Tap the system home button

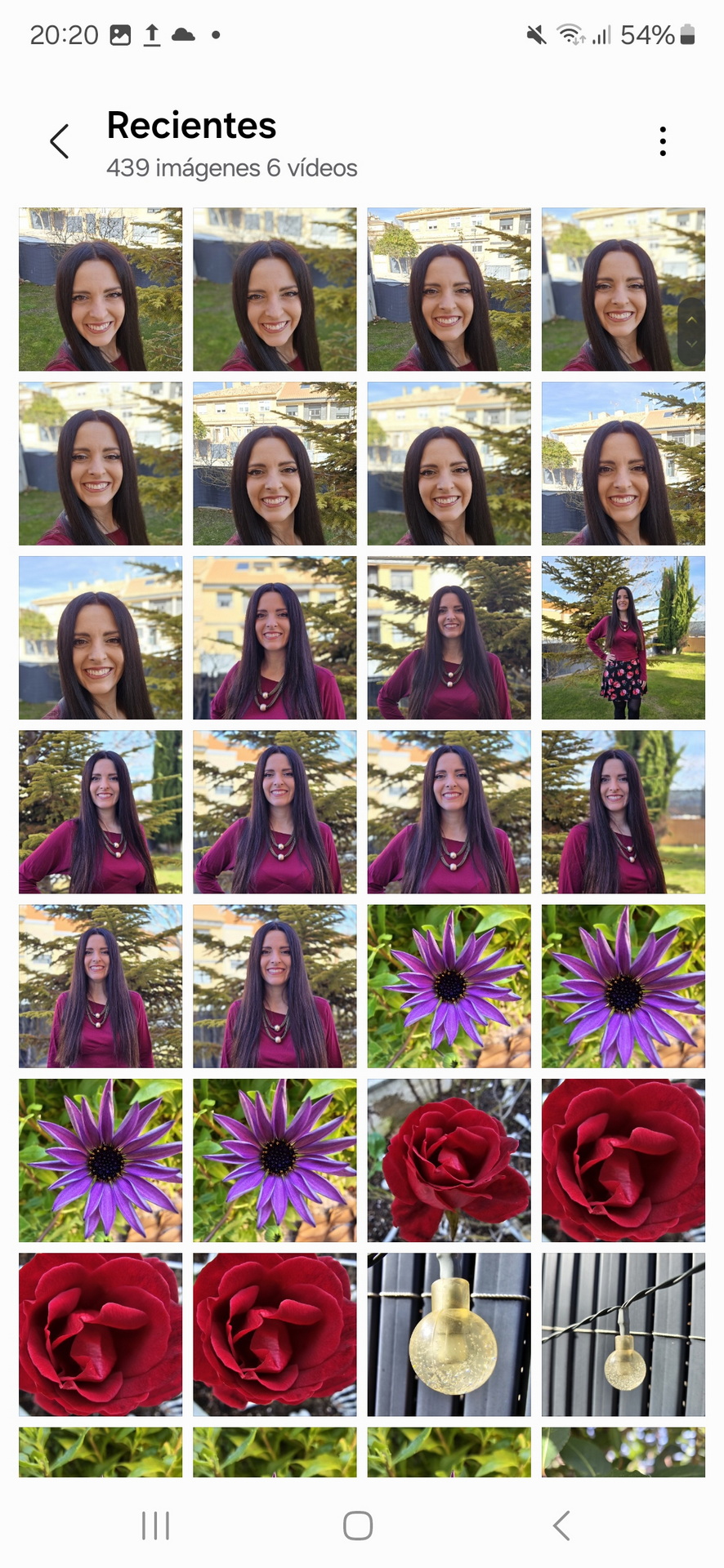(x=358, y=1525)
